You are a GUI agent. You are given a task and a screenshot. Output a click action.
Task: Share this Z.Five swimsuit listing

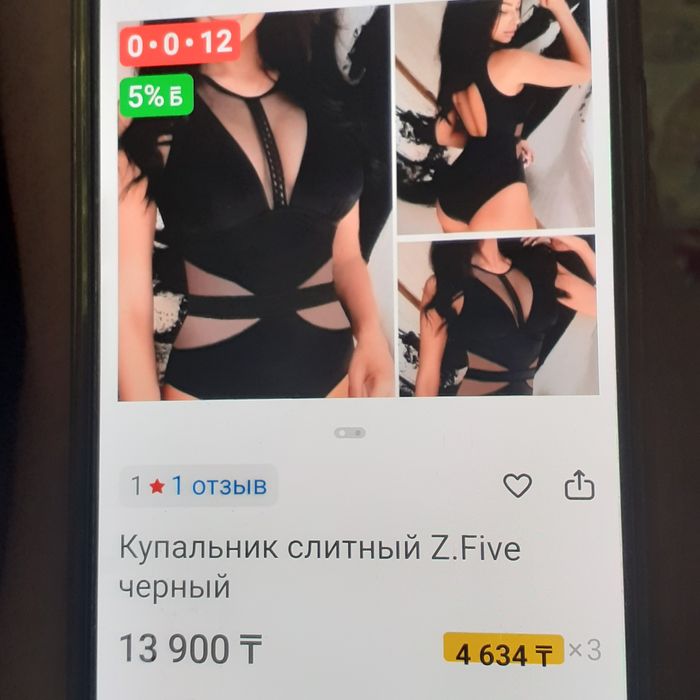point(579,484)
